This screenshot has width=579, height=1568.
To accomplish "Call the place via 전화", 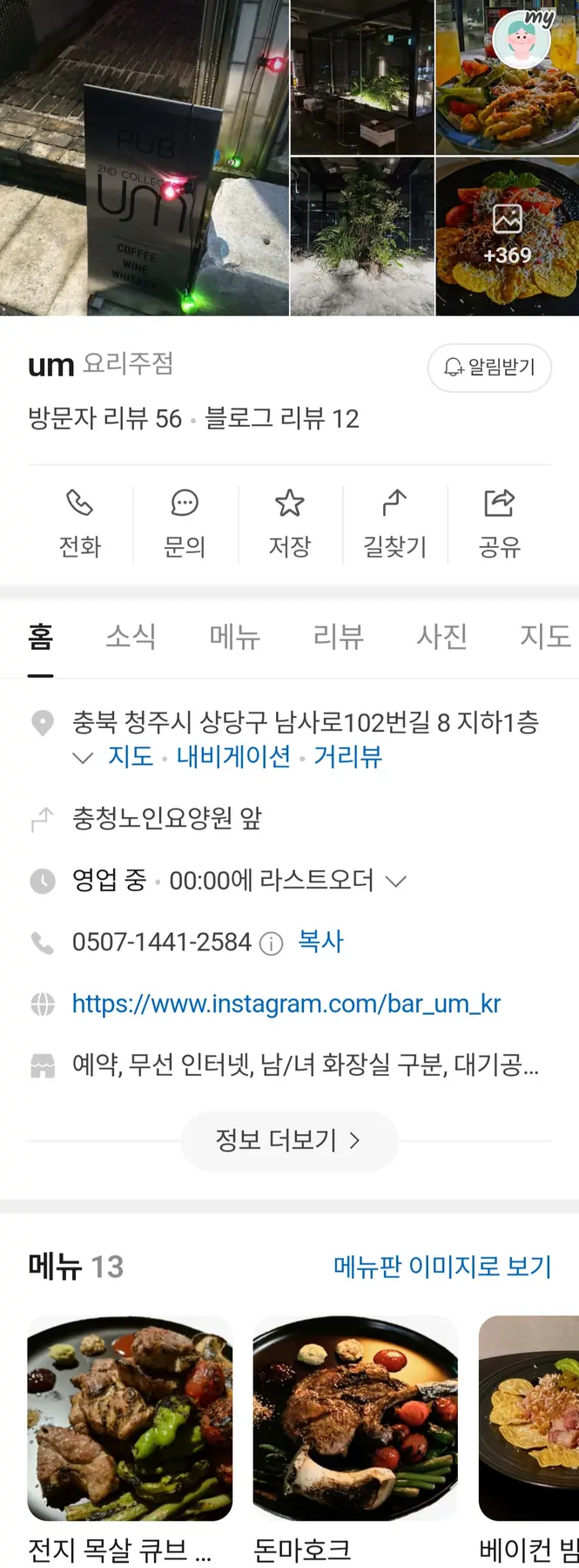I will click(79, 524).
